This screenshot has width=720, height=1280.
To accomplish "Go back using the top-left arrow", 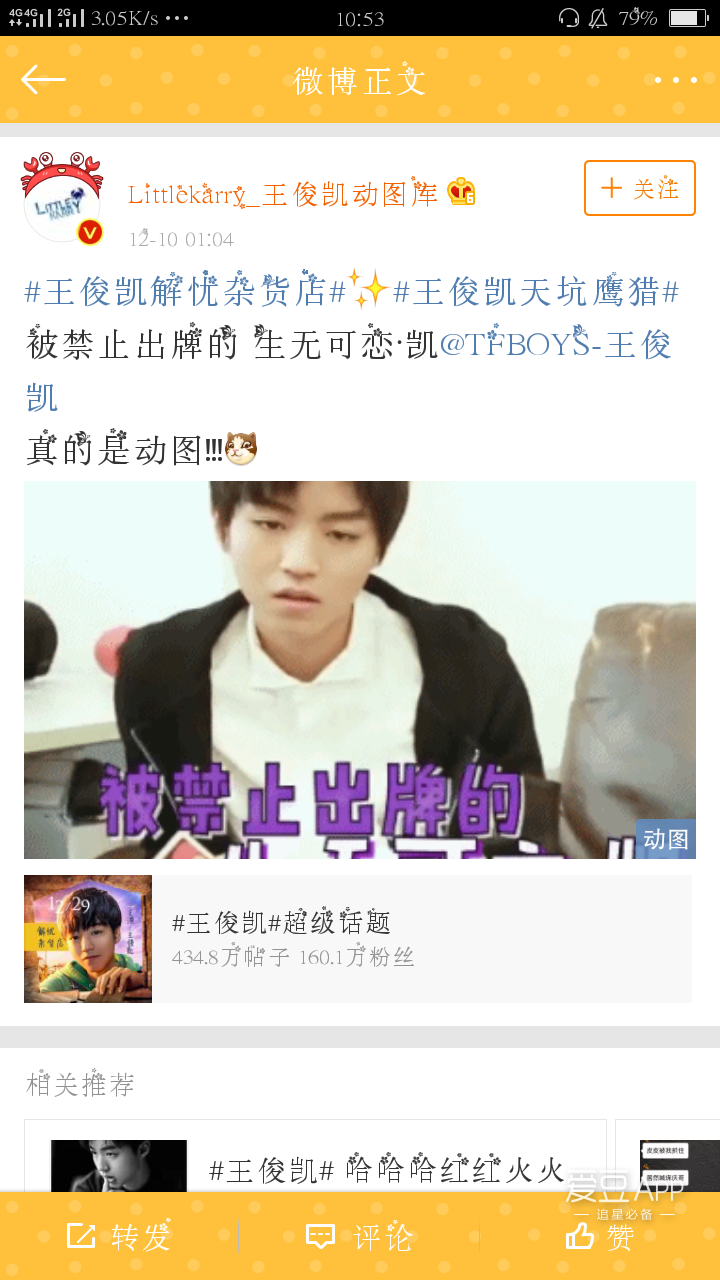I will point(43,80).
